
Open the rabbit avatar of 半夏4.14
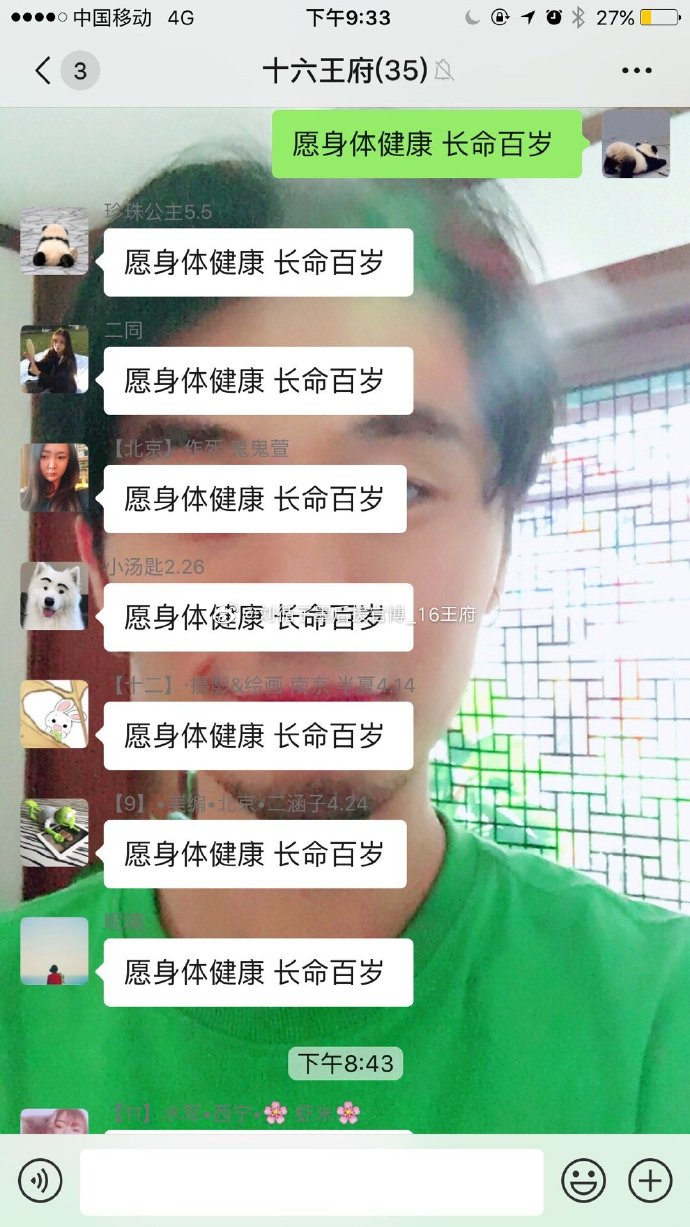coord(54,714)
